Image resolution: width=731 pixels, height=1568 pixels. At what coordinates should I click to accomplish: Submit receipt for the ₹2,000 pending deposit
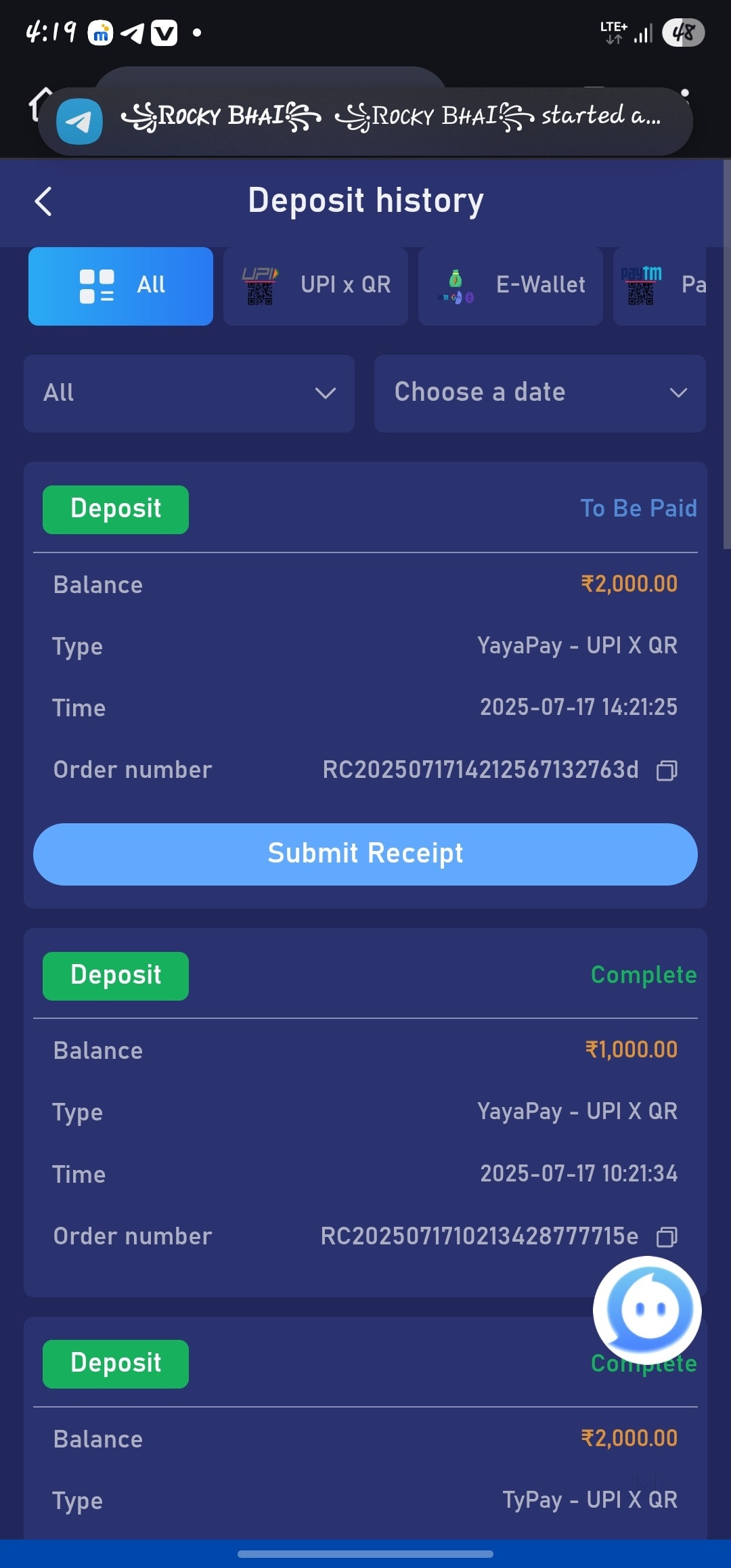[365, 854]
